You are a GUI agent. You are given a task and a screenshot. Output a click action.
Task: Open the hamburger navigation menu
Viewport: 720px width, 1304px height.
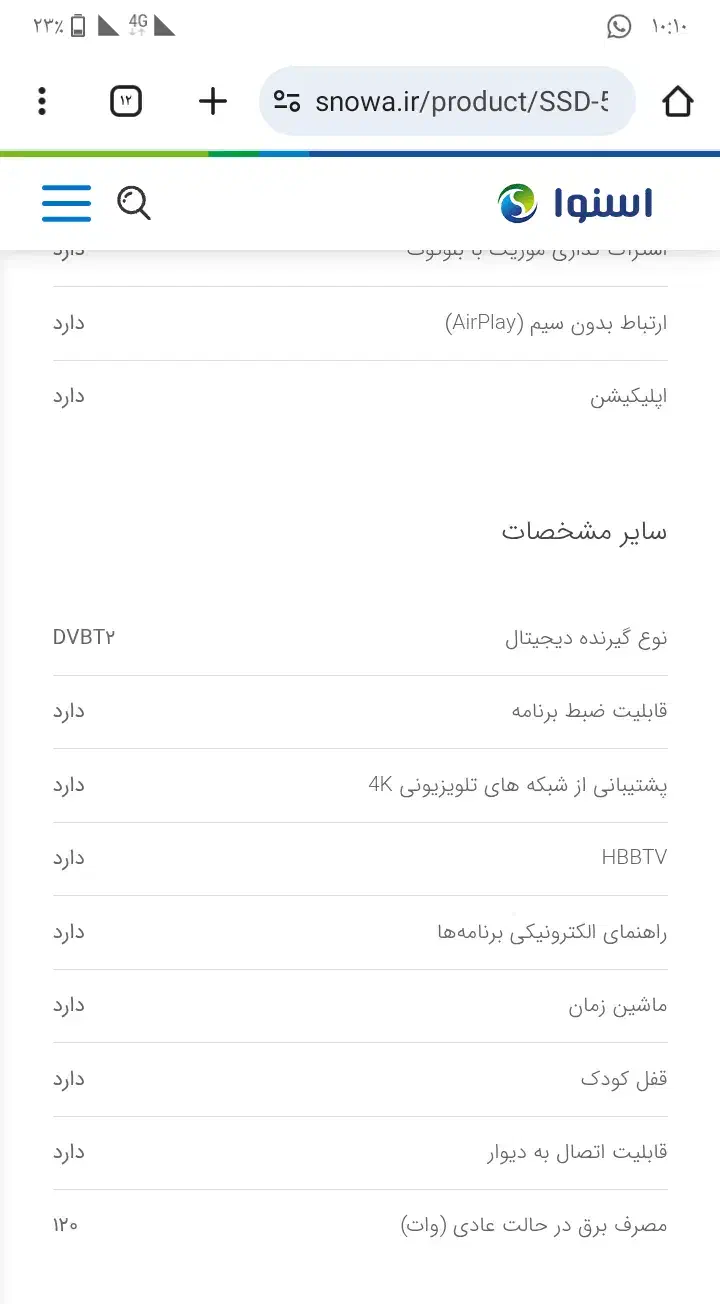66,203
